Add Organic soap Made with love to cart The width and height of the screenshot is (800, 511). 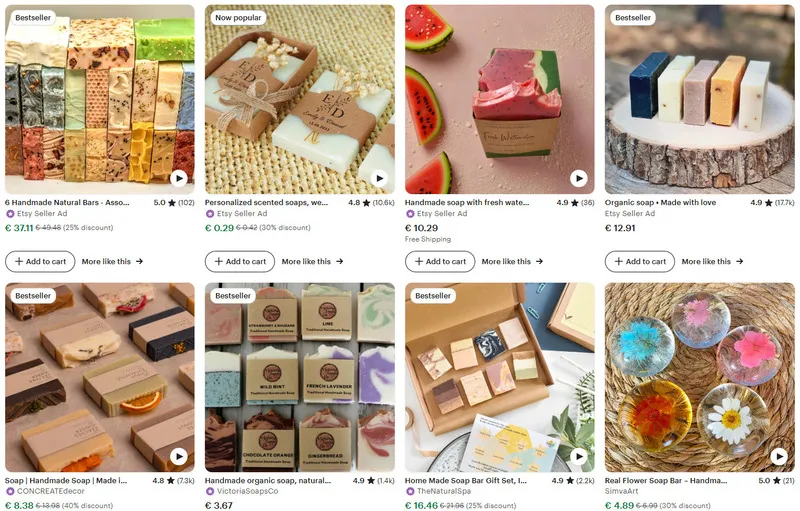tap(640, 261)
